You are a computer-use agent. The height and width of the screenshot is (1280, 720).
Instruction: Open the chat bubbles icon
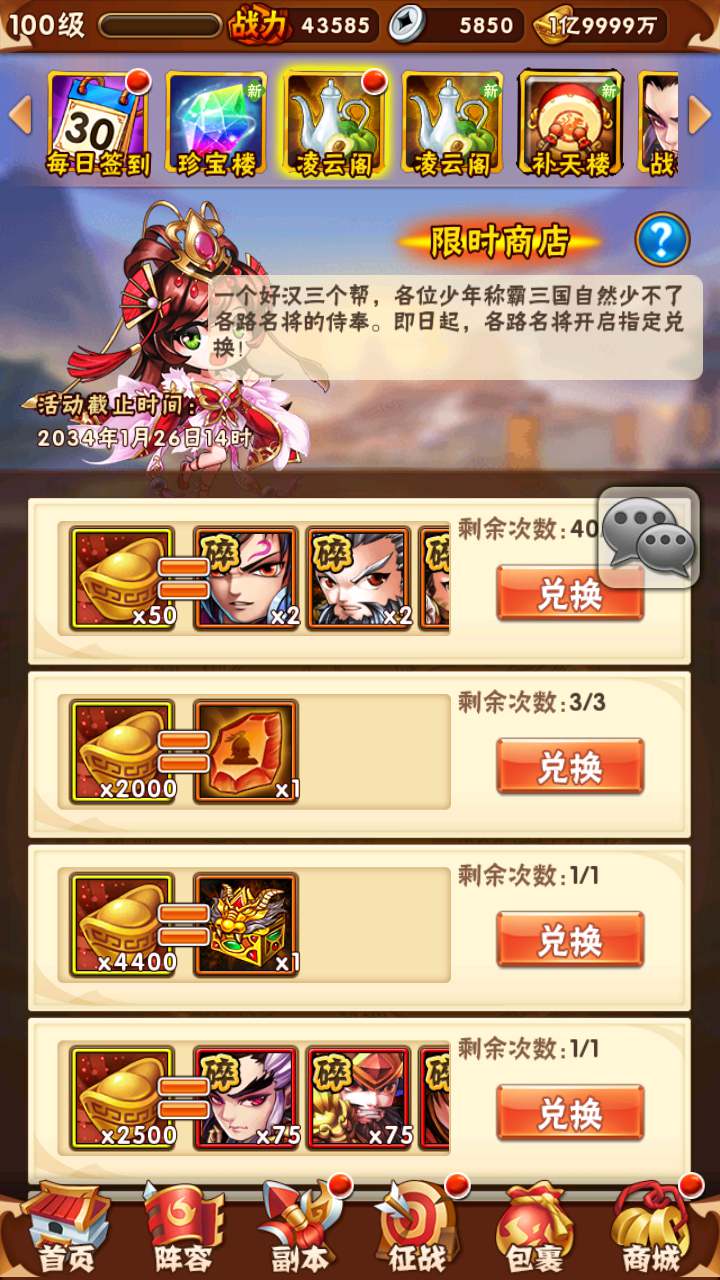pyautogui.click(x=648, y=539)
